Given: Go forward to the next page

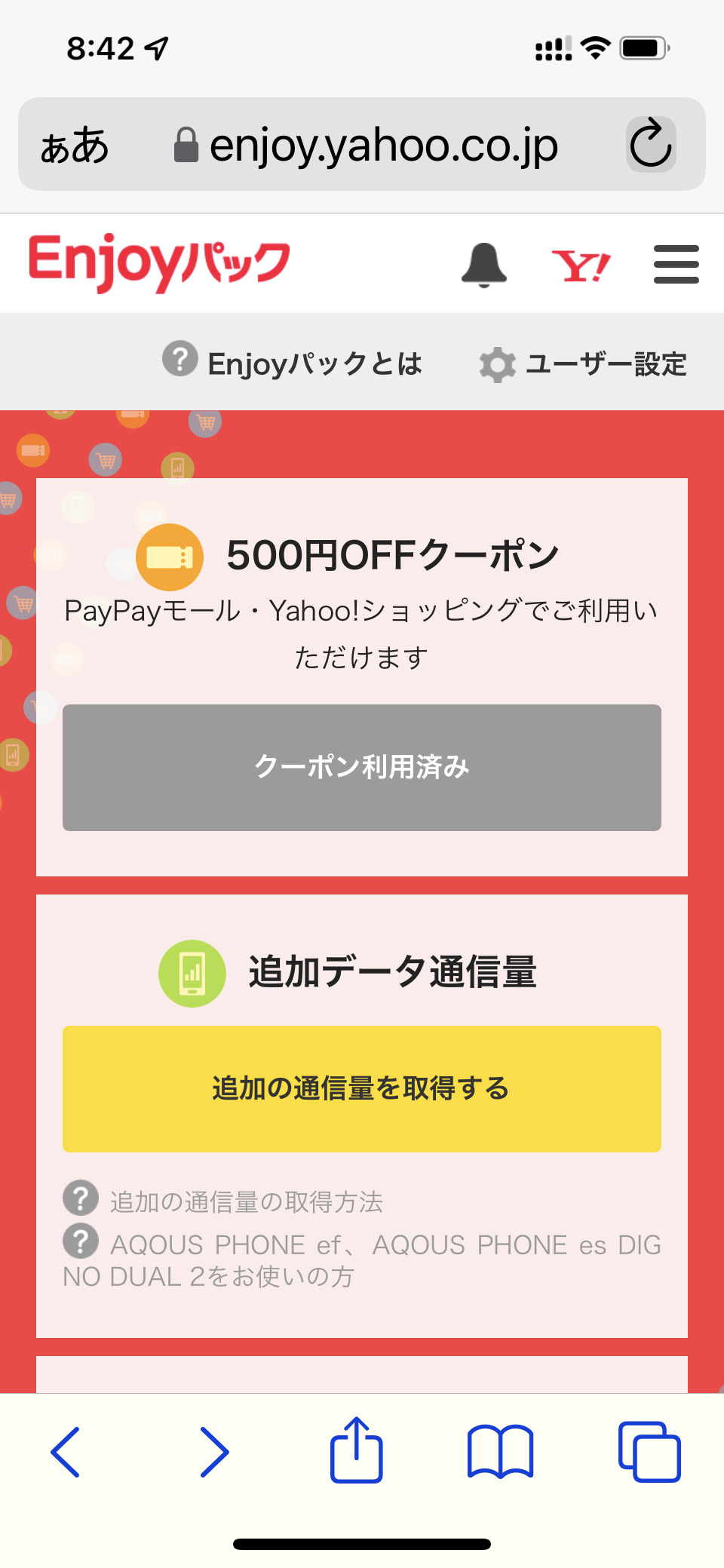Looking at the screenshot, I should (x=215, y=1452).
